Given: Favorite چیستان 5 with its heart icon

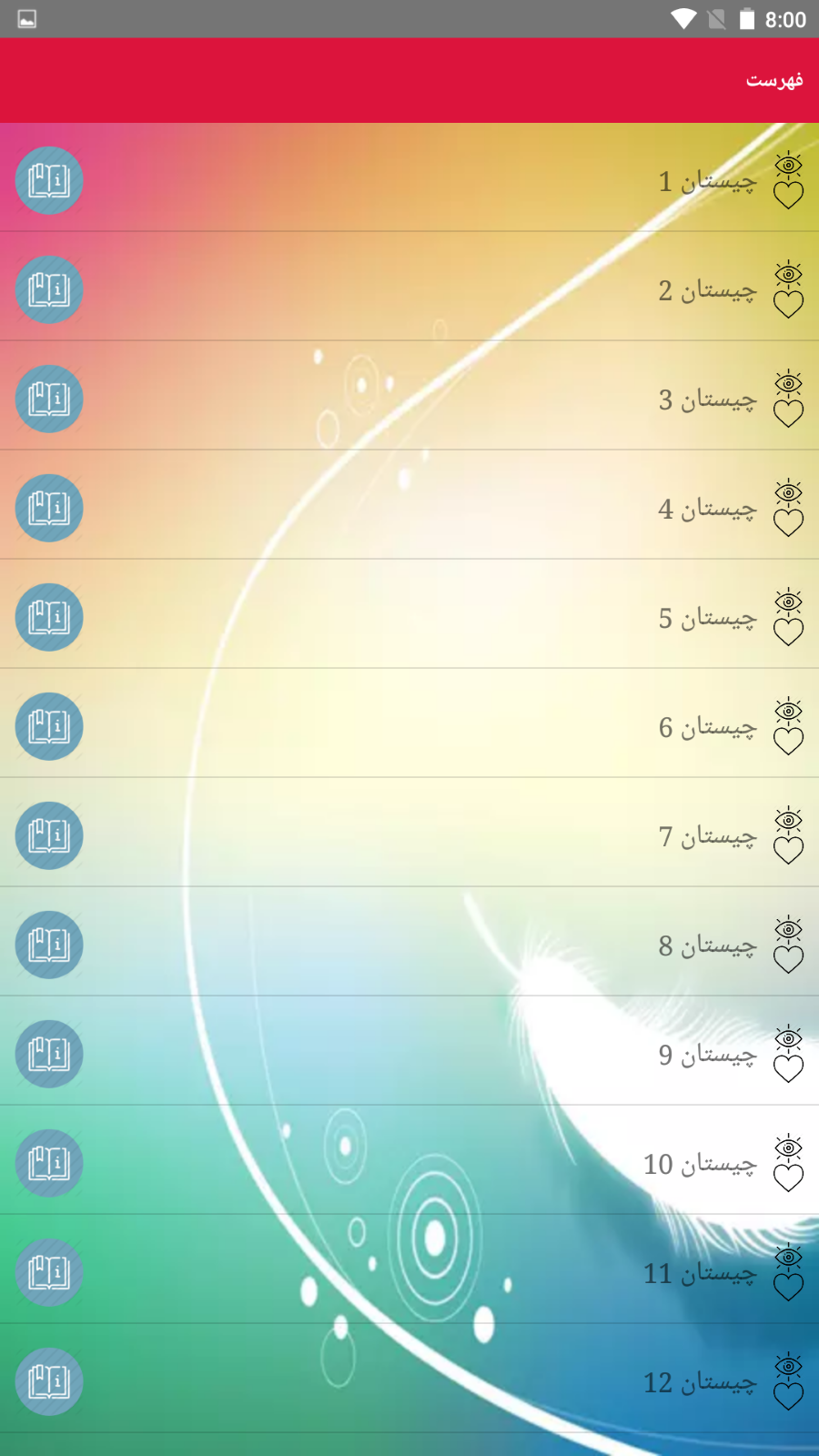Looking at the screenshot, I should [788, 632].
